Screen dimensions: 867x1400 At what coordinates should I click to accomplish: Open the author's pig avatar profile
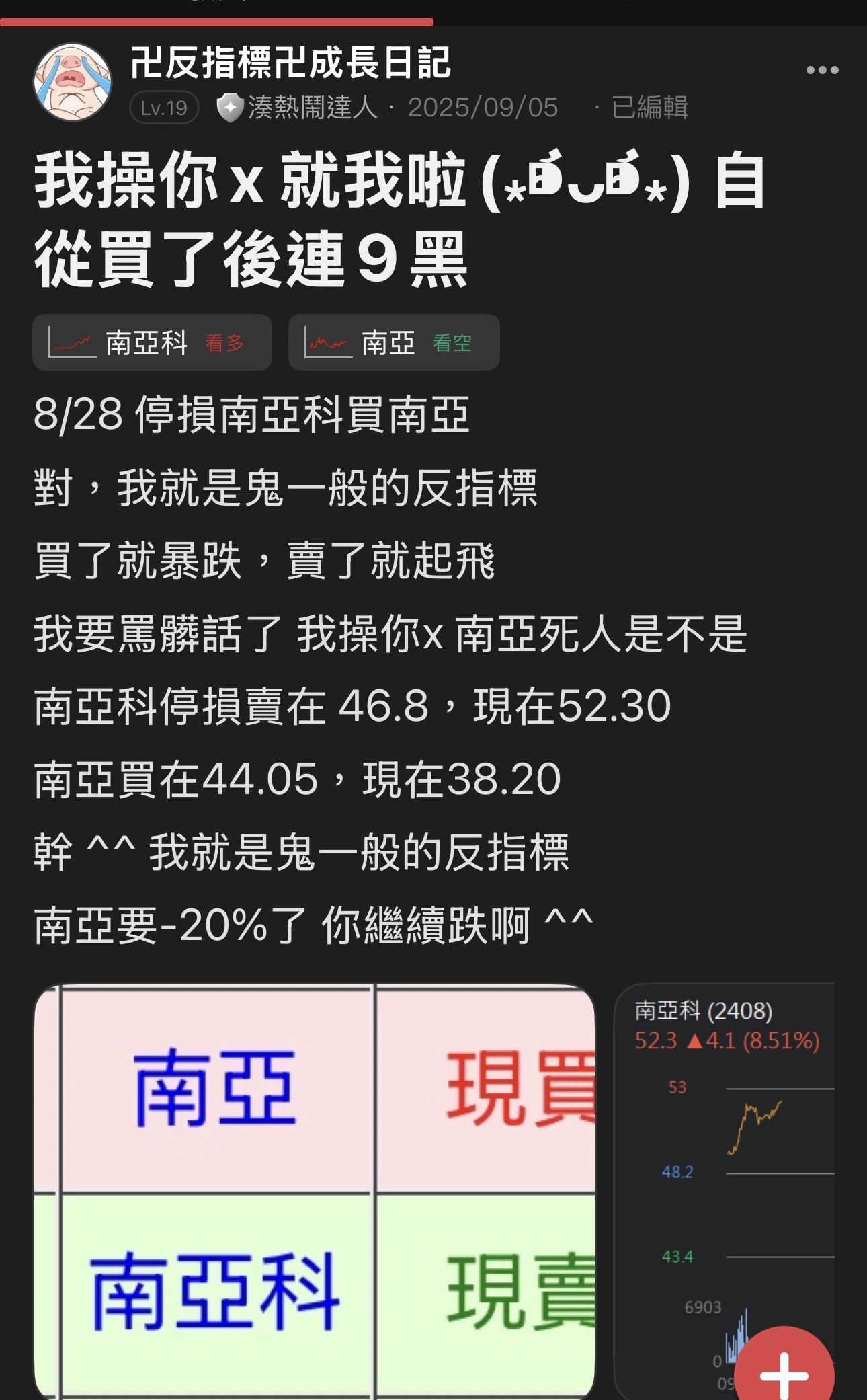pyautogui.click(x=73, y=83)
